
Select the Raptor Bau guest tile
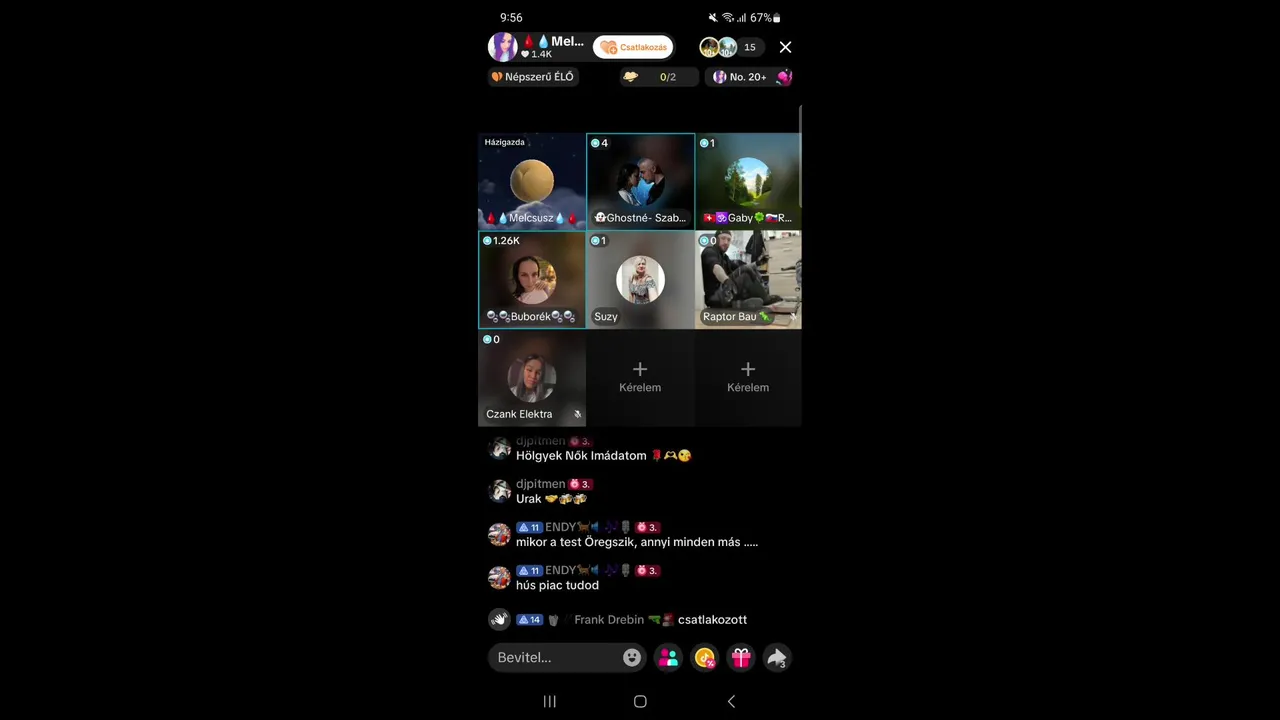click(x=748, y=280)
